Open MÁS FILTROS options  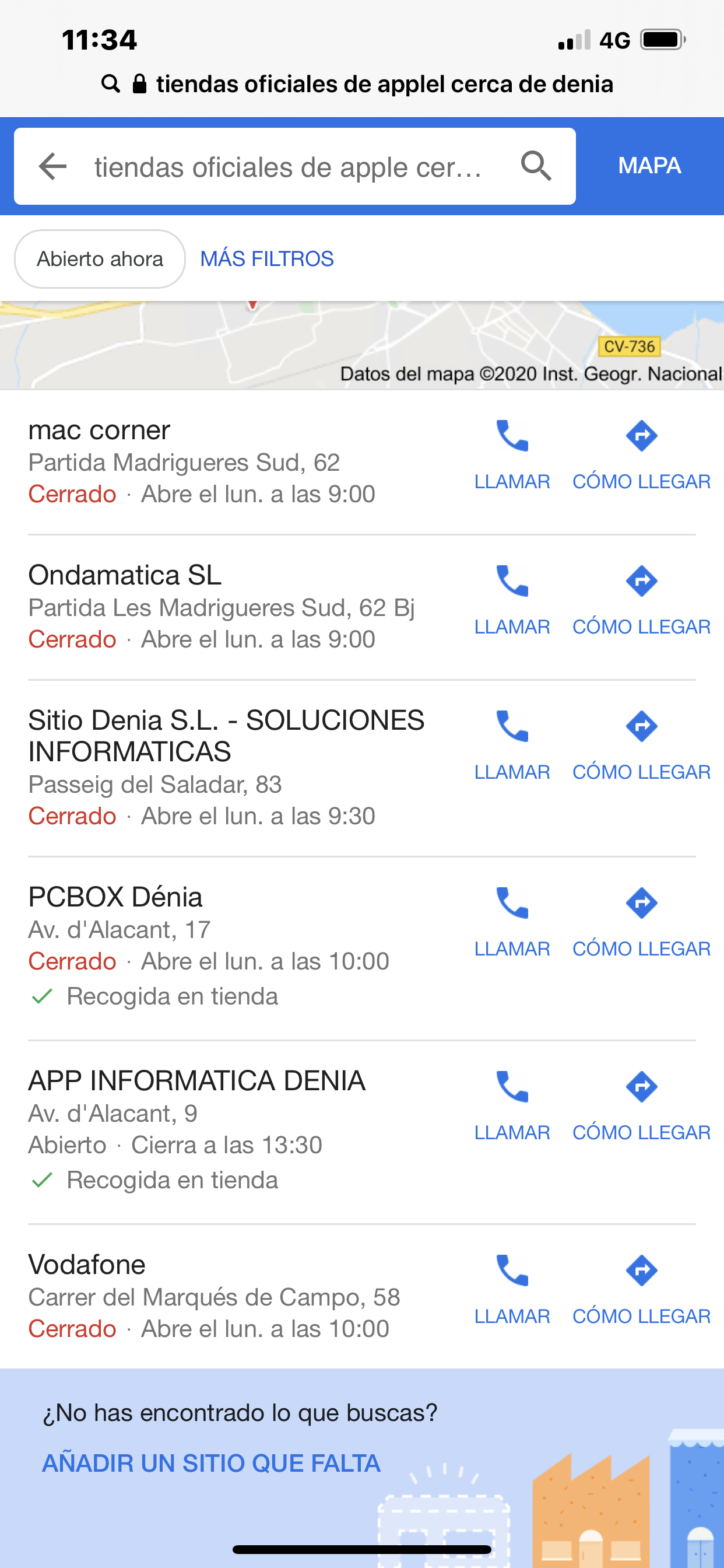click(266, 260)
